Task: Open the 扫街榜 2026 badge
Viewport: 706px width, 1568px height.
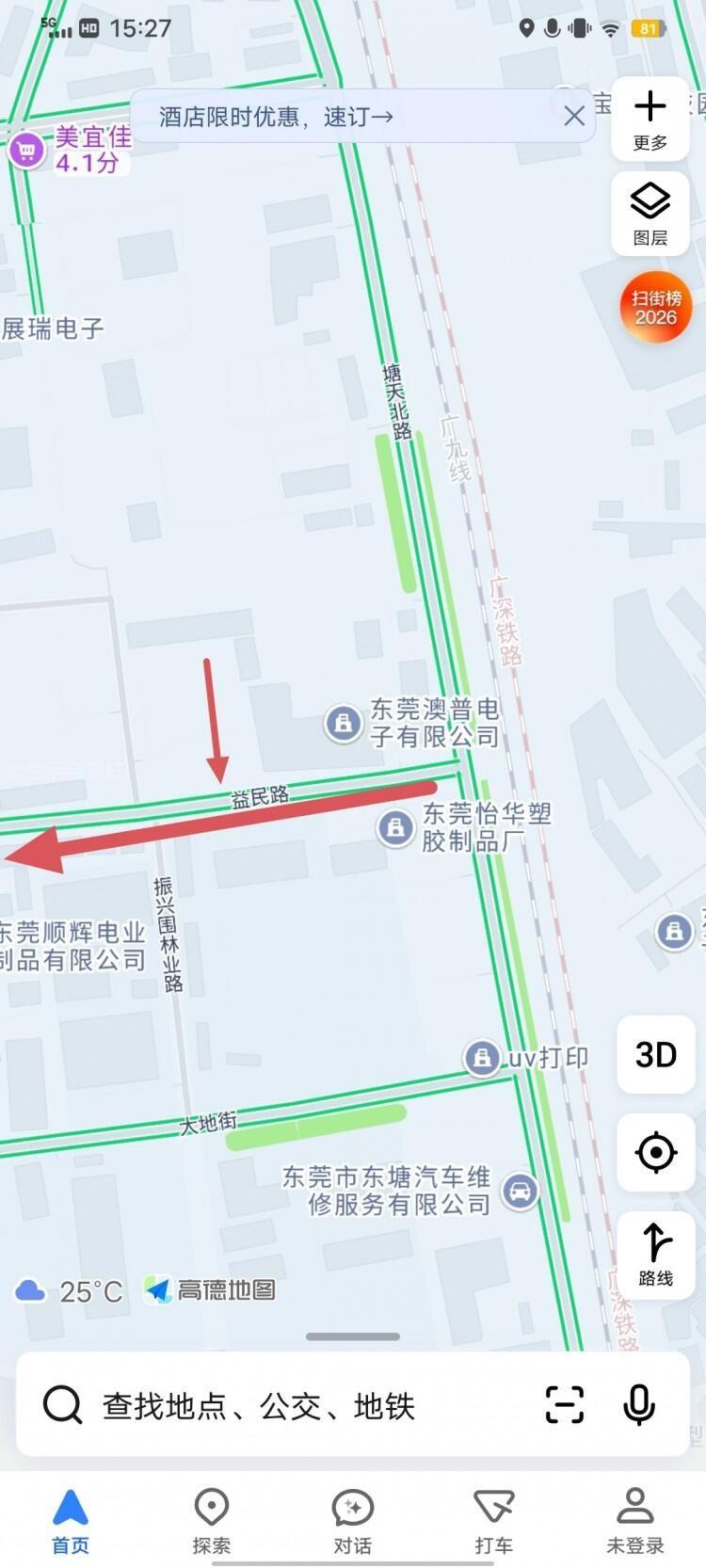Action: 655,308
